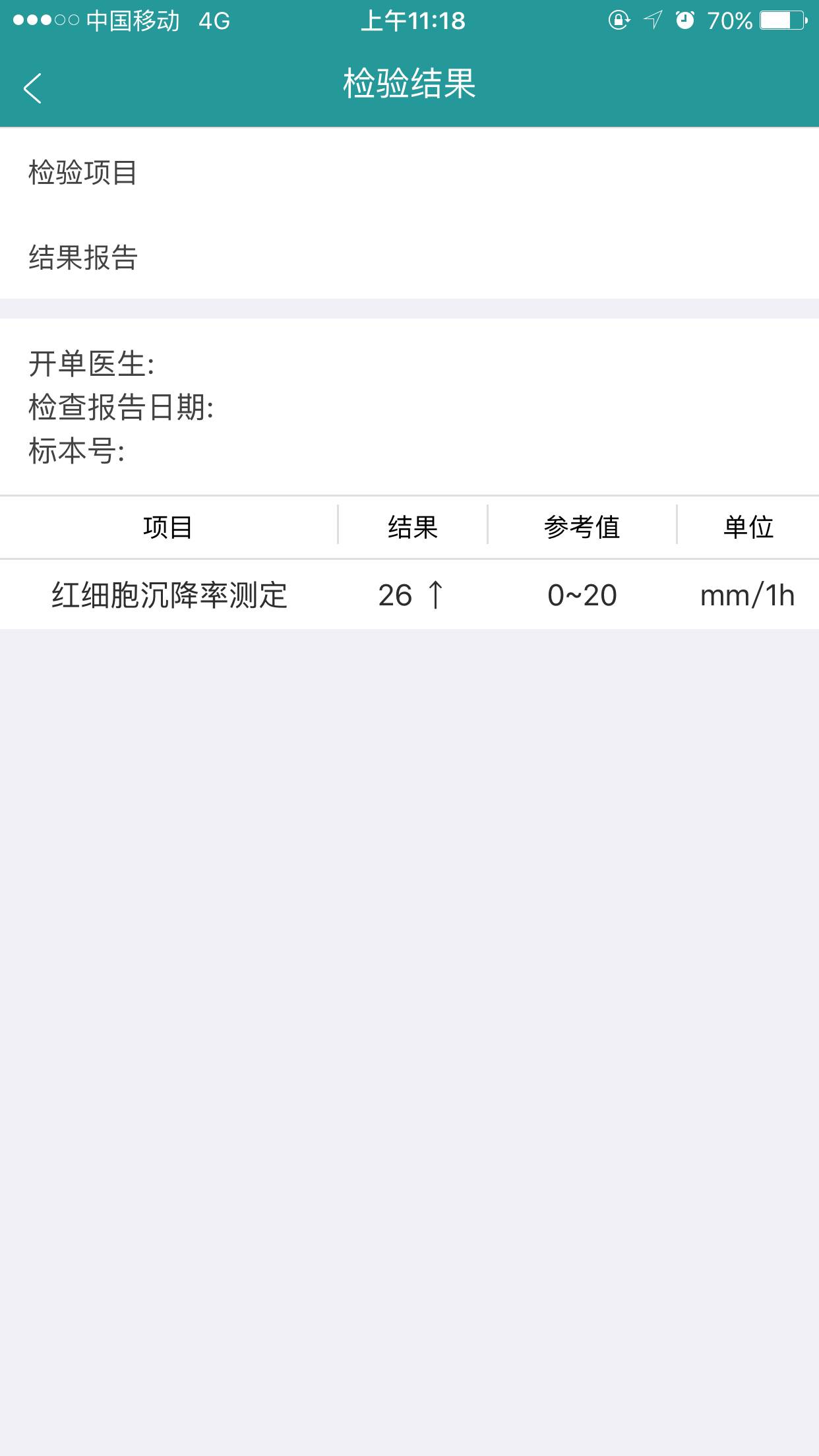
Task: Go back from the 检验结果 screen
Action: pos(33,88)
